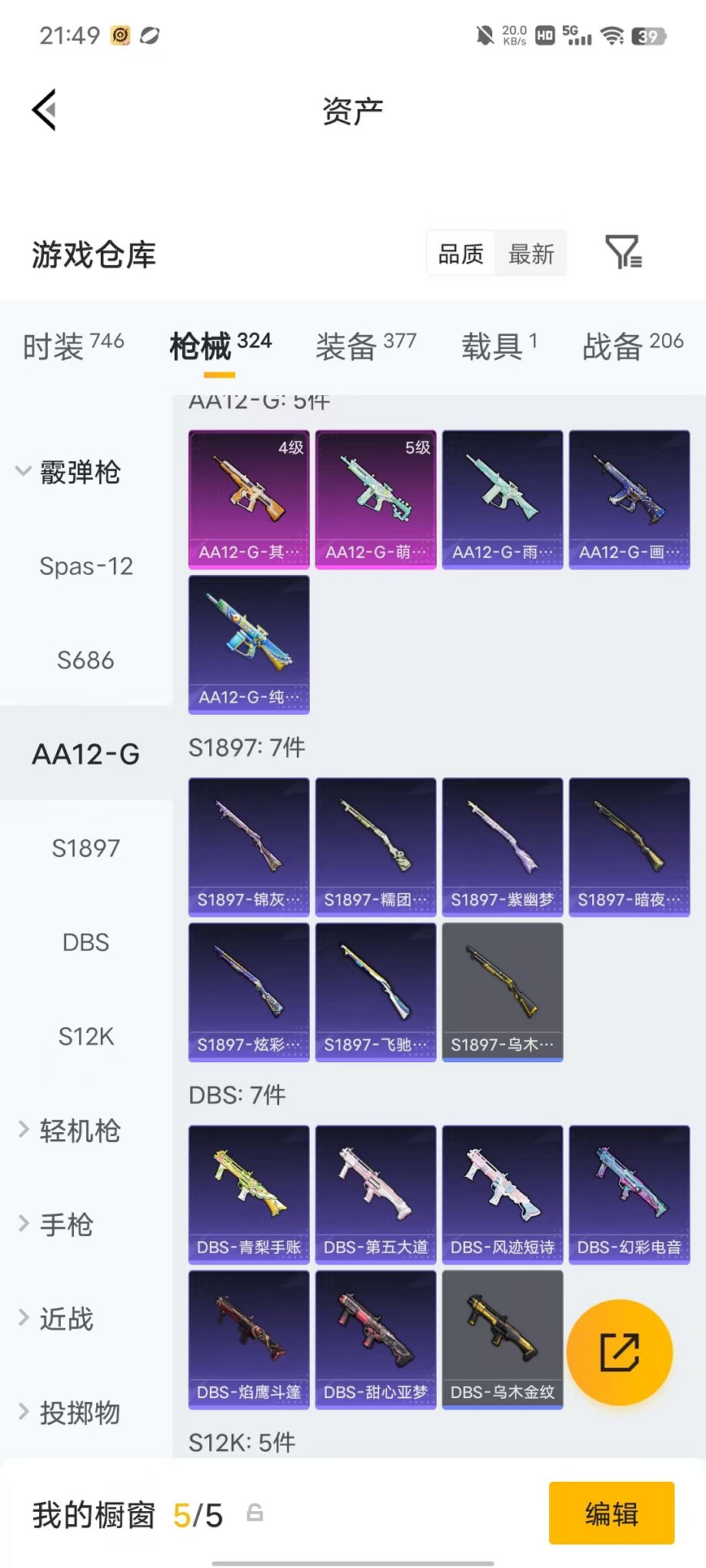This screenshot has height=1568, width=706.
Task: Open the DBS-青梨手账 skin tile
Action: tap(249, 1194)
